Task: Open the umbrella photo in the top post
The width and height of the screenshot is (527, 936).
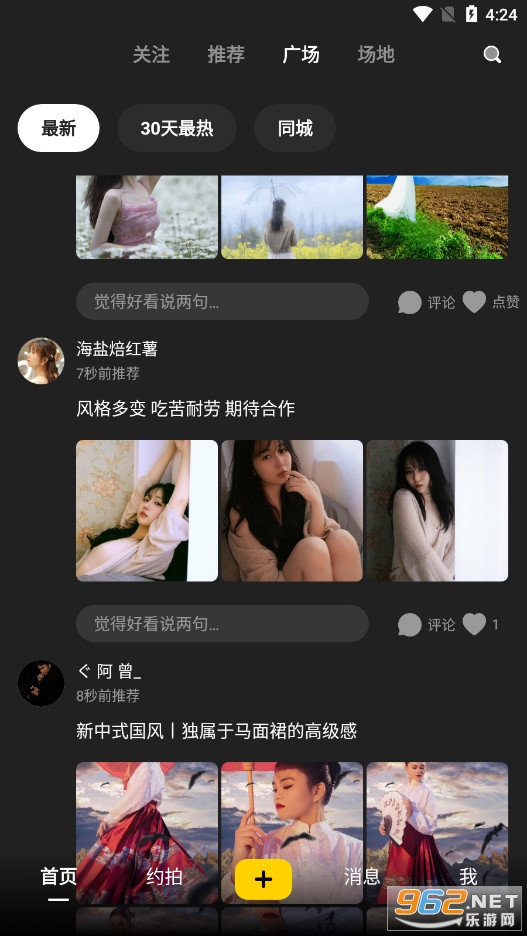Action: (x=292, y=217)
